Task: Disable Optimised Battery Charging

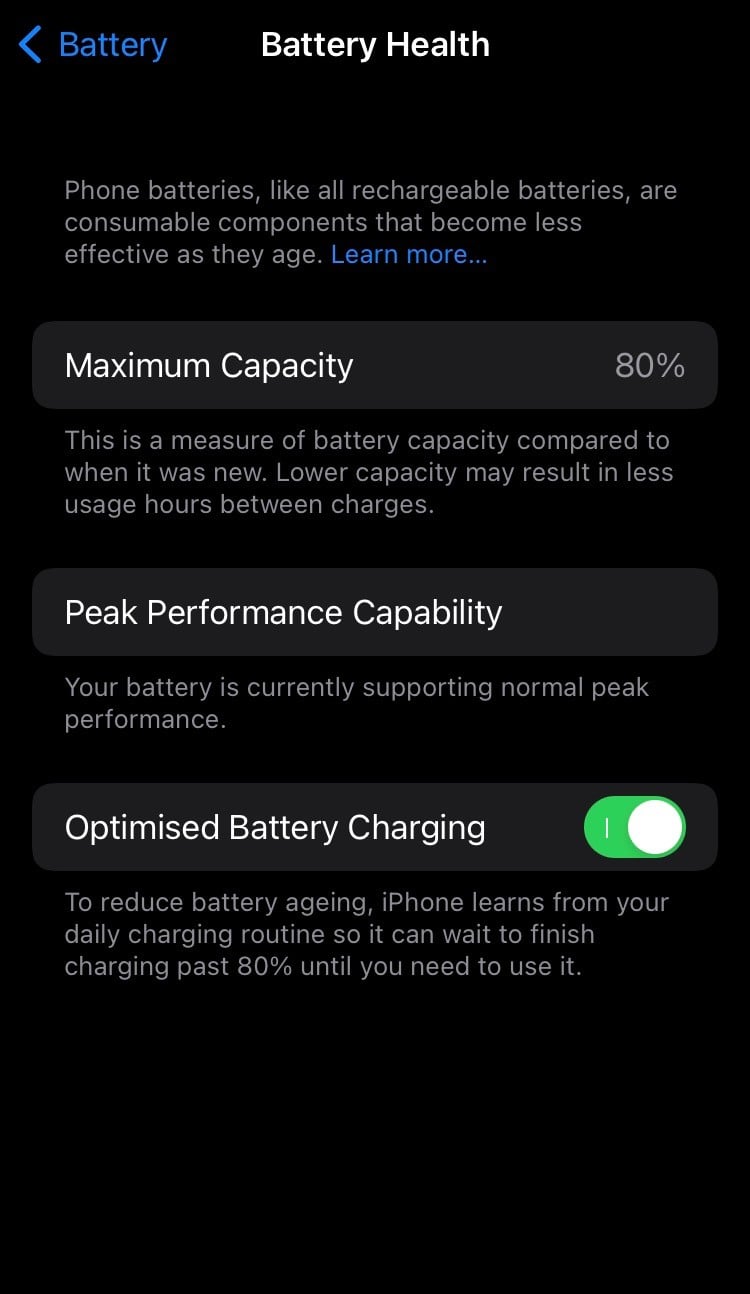Action: 634,828
